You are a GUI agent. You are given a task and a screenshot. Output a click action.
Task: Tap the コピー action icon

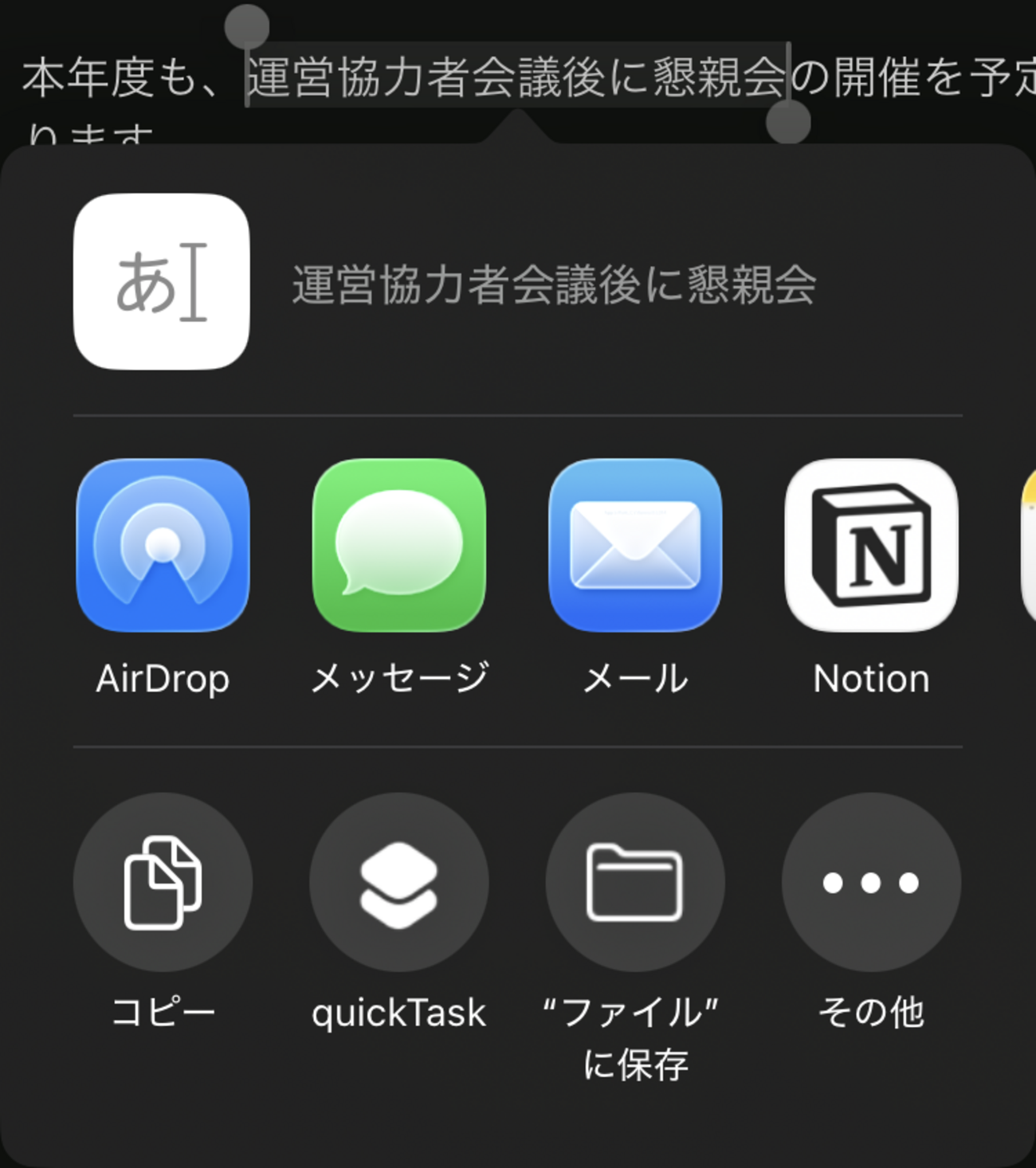click(x=162, y=880)
